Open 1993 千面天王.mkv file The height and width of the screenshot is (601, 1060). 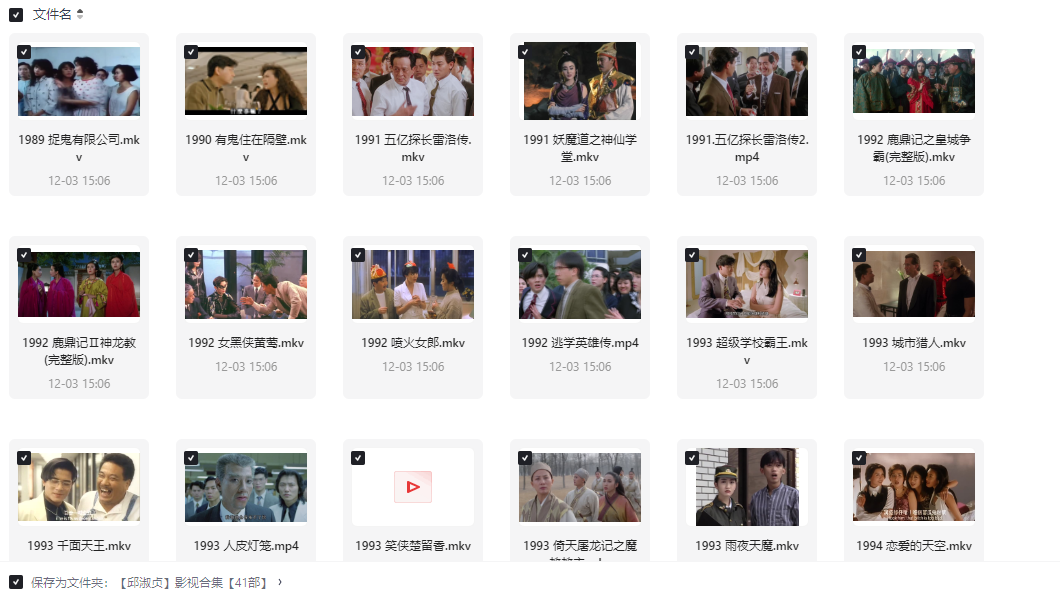click(x=79, y=487)
